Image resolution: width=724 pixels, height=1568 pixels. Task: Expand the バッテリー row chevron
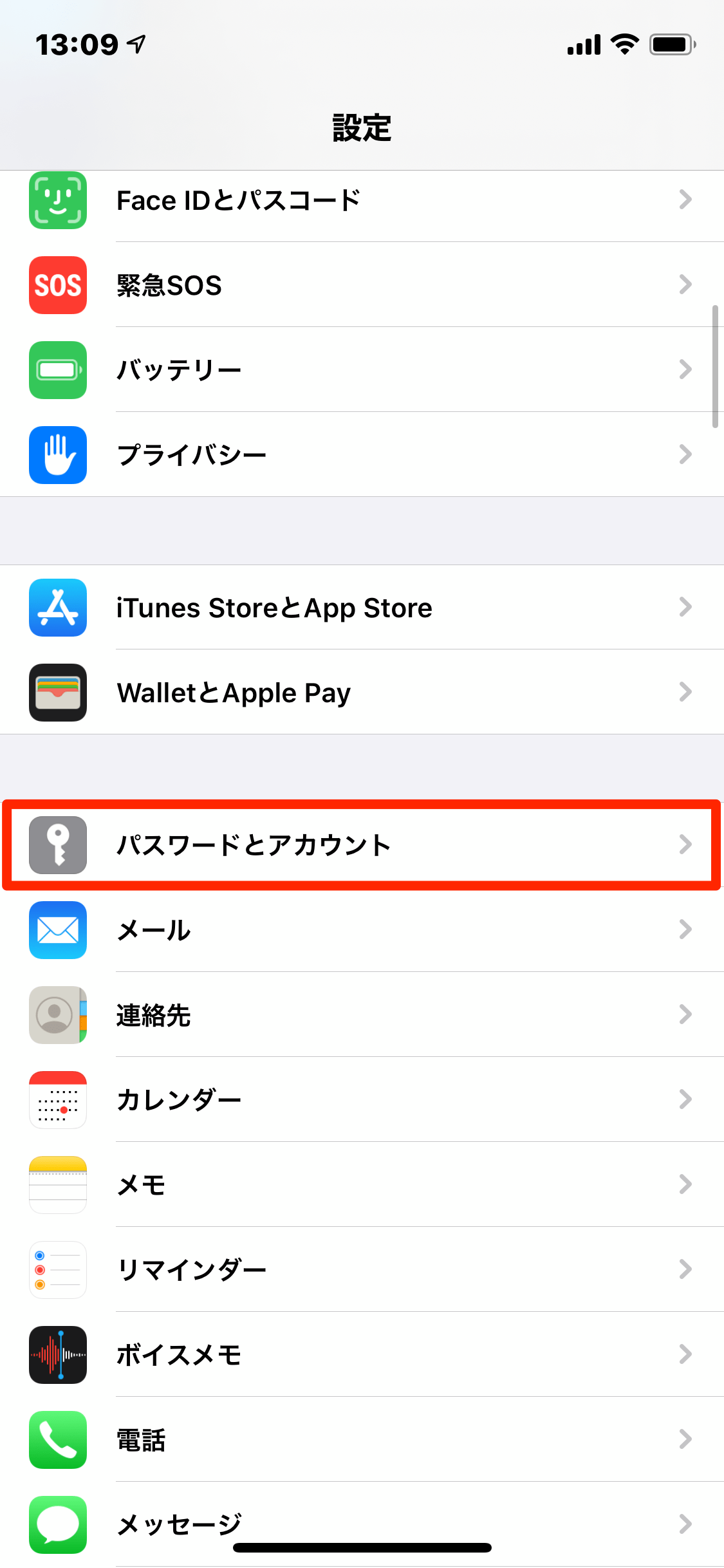[x=685, y=370]
